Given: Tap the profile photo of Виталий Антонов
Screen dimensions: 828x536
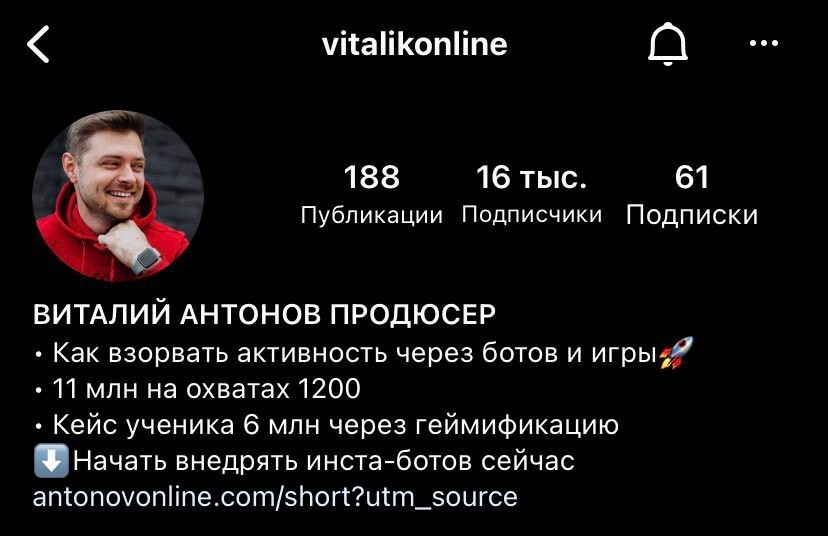Looking at the screenshot, I should point(118,196).
